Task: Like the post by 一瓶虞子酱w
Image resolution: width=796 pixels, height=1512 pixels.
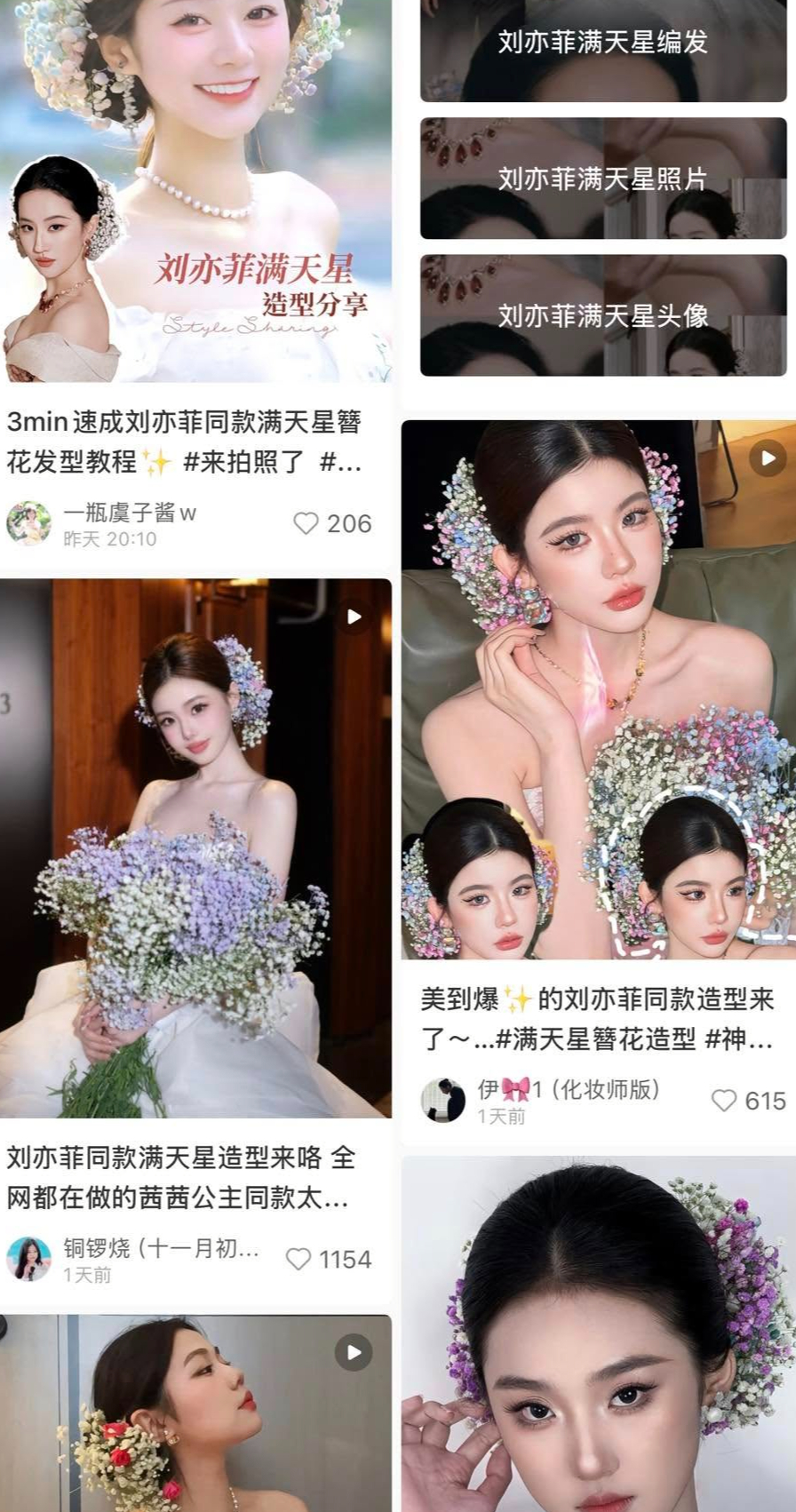Action: [306, 523]
